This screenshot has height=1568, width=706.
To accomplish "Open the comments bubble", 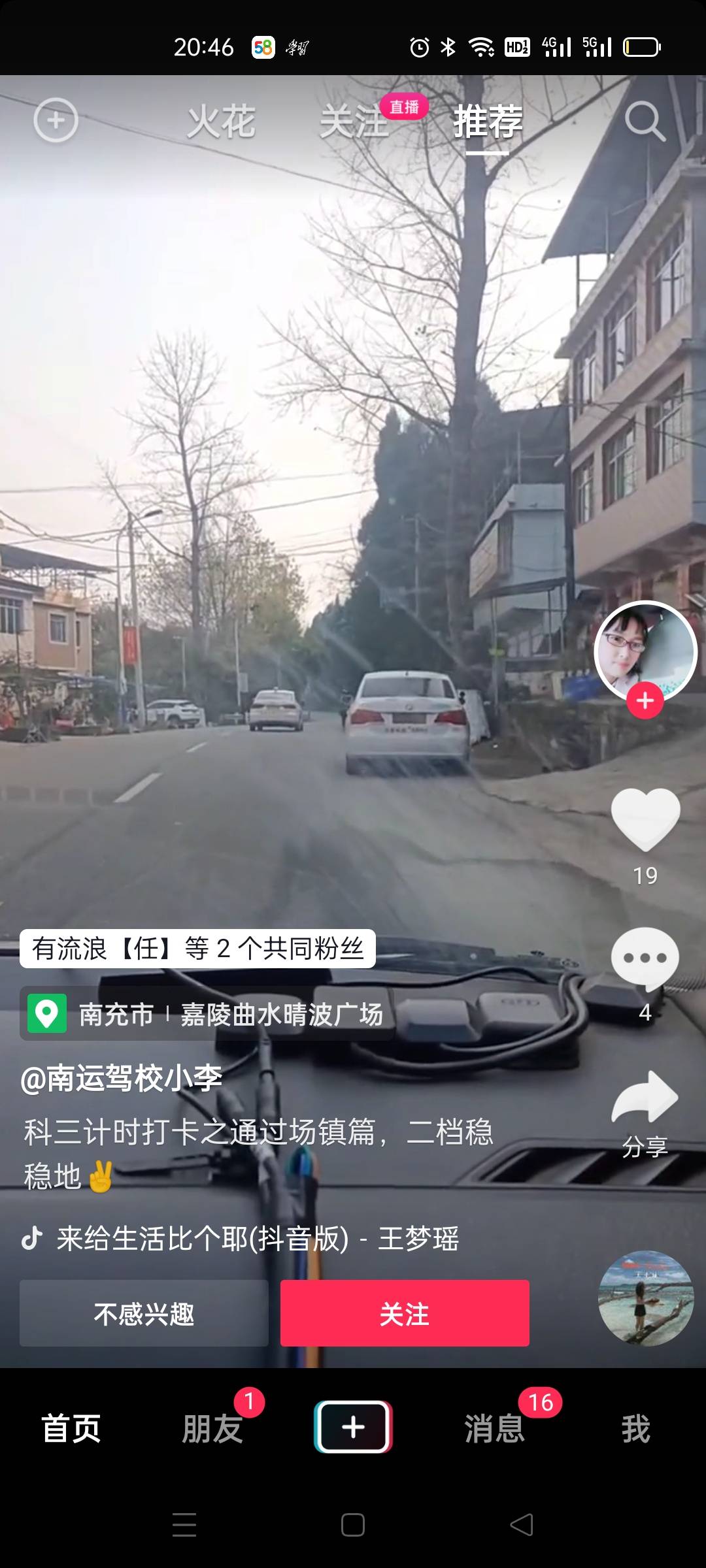I will point(645,959).
